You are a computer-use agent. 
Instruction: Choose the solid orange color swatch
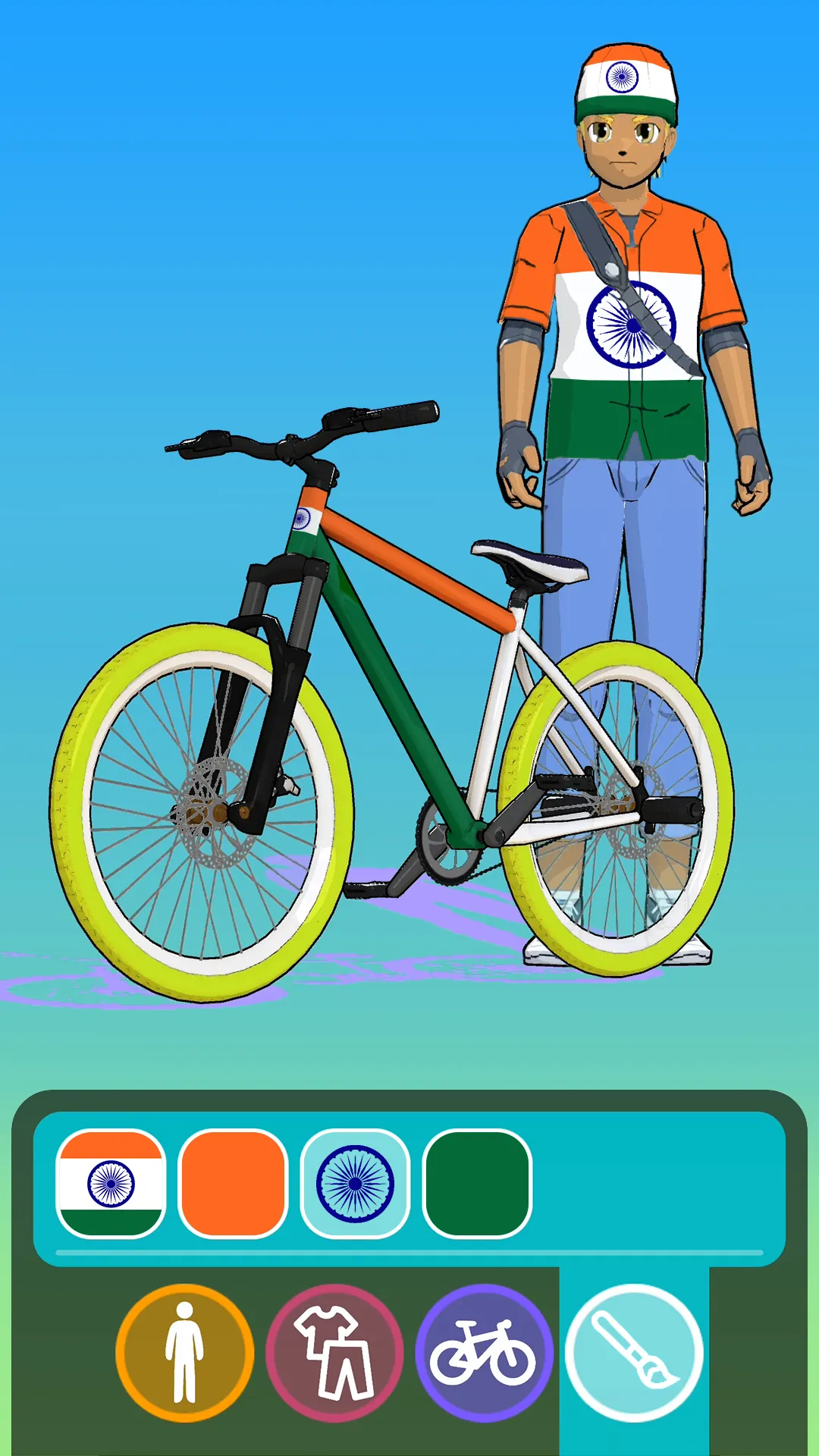[233, 1183]
